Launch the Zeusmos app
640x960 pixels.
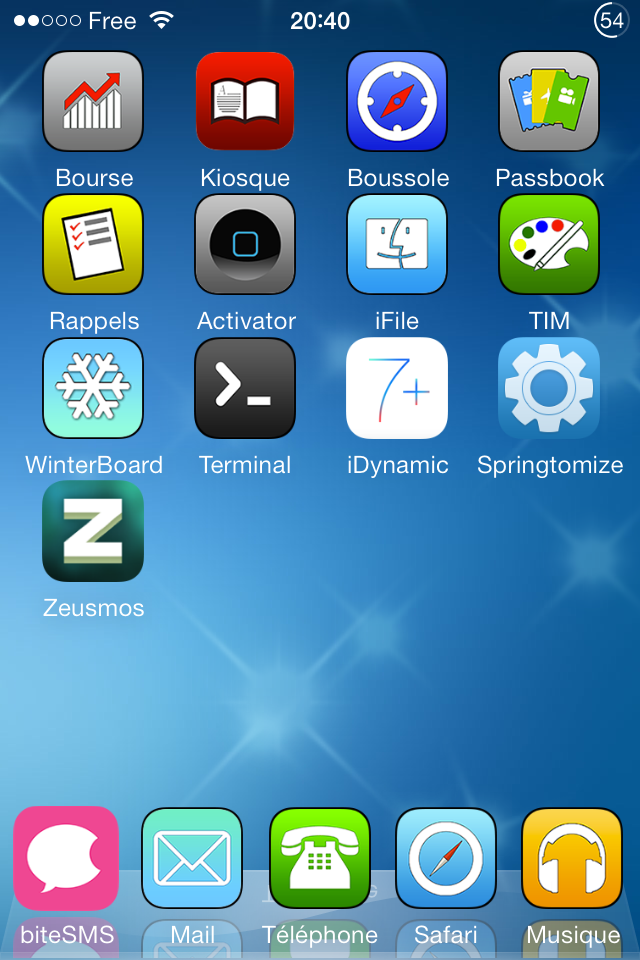[x=93, y=531]
